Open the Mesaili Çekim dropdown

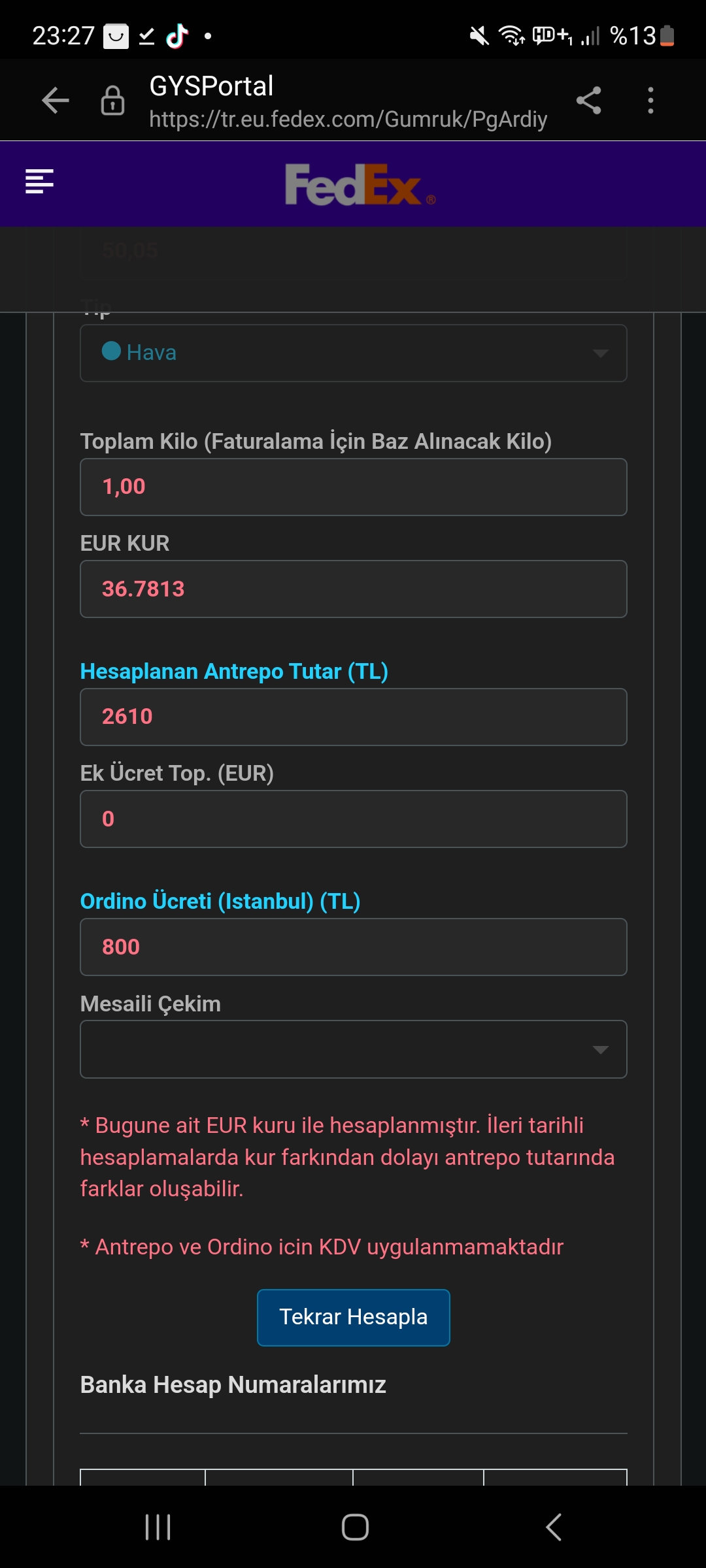(353, 1049)
